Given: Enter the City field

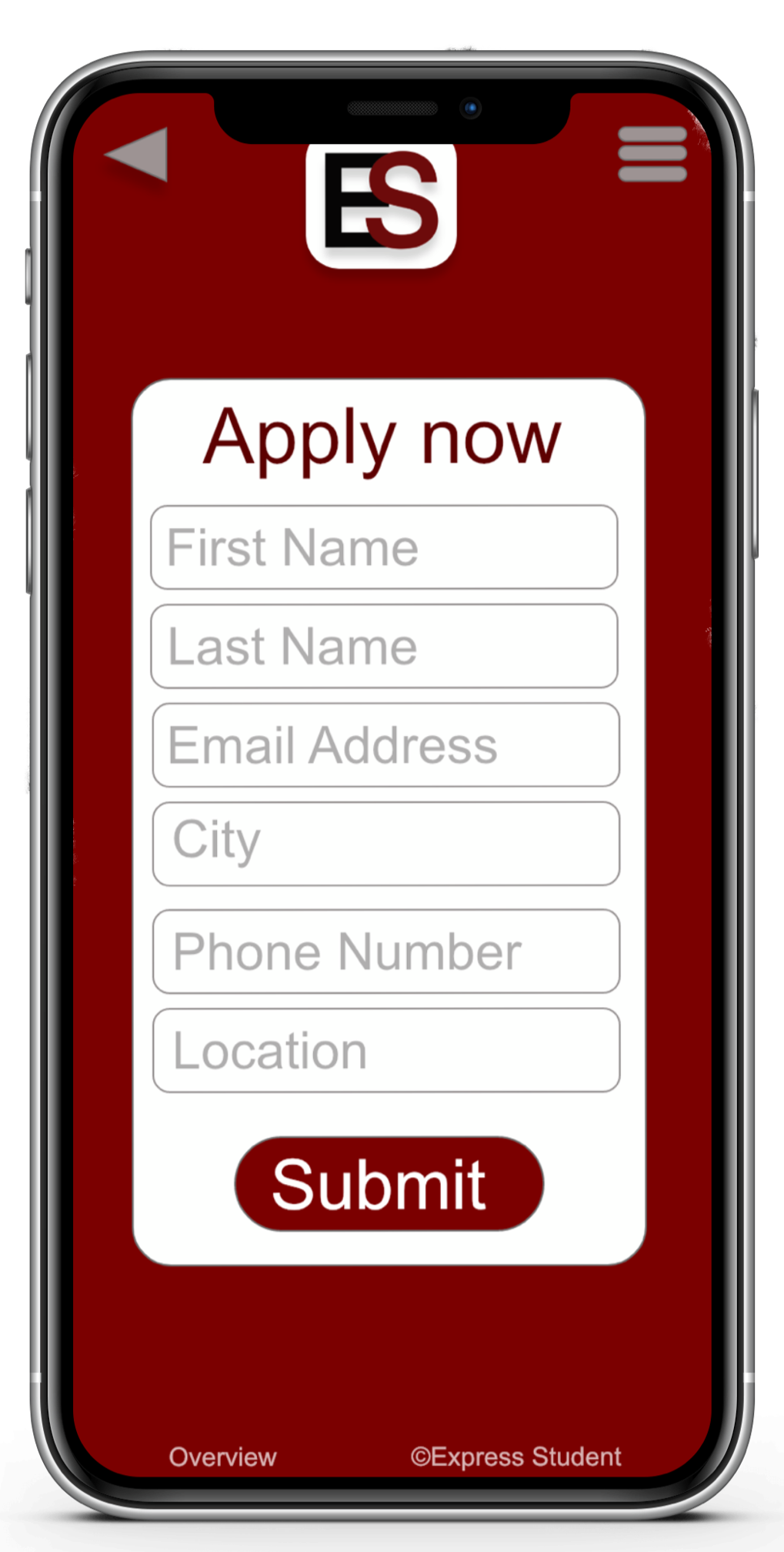Looking at the screenshot, I should click(x=385, y=844).
